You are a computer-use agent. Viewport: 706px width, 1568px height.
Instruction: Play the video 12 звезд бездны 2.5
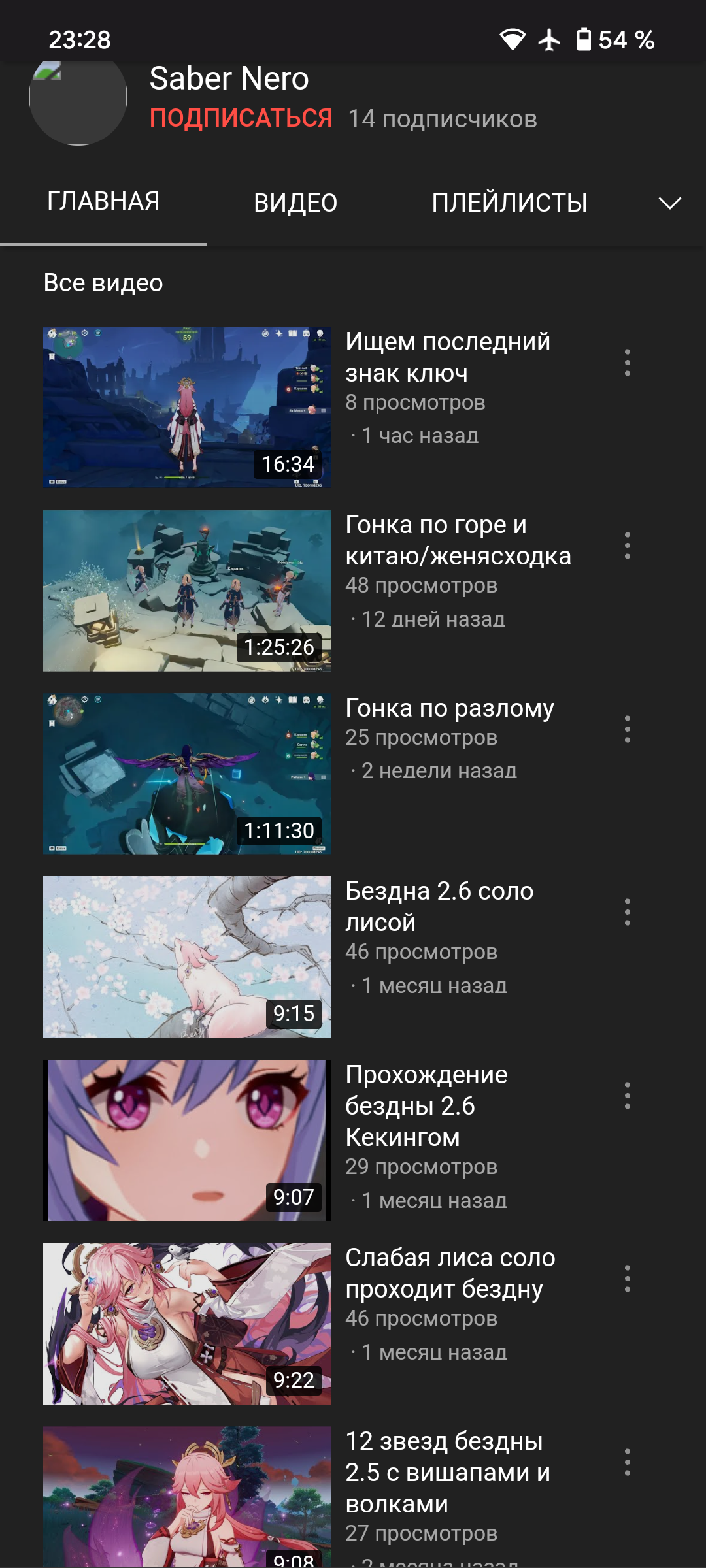[x=187, y=1496]
